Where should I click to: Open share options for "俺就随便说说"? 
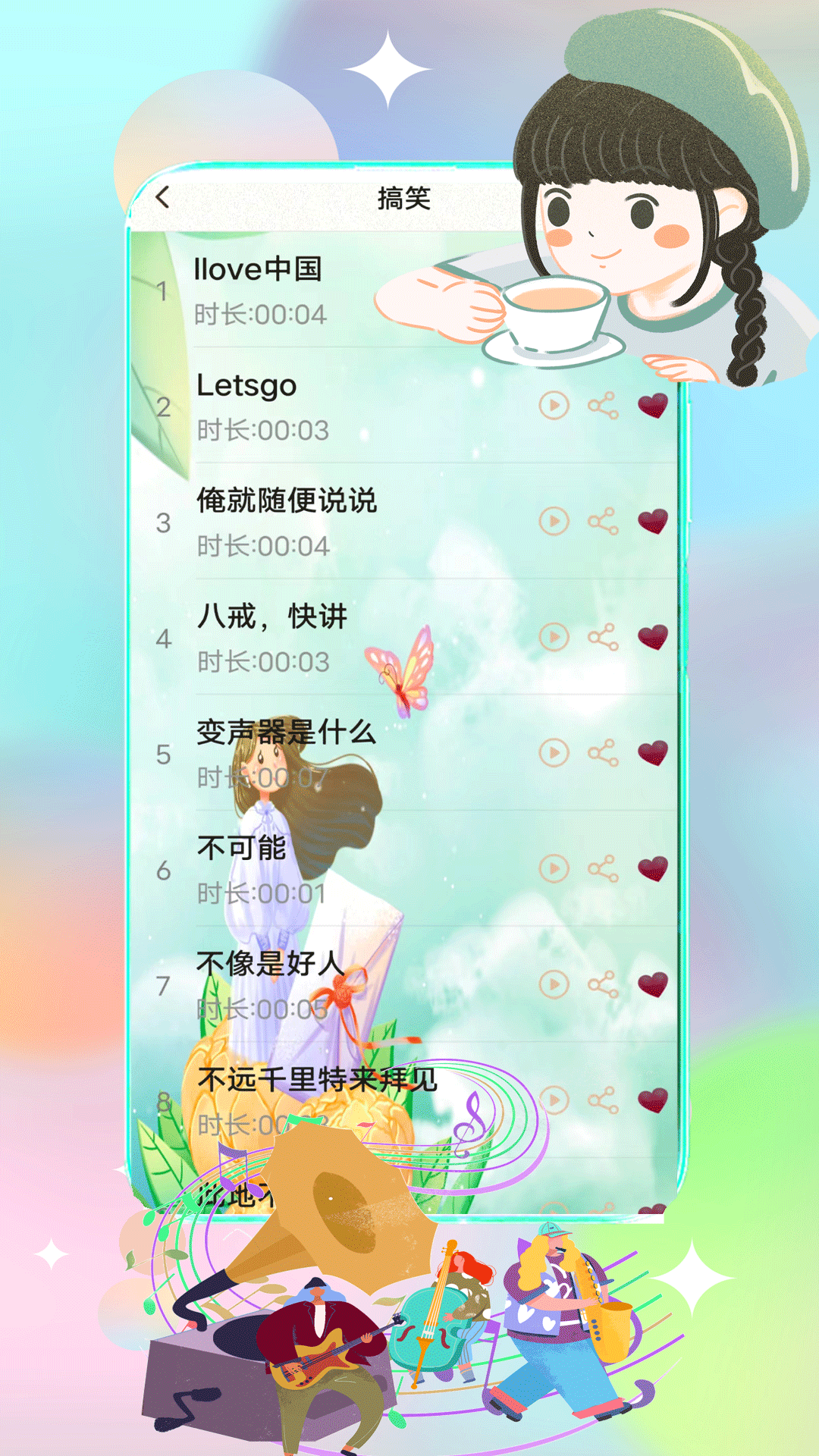tap(603, 522)
